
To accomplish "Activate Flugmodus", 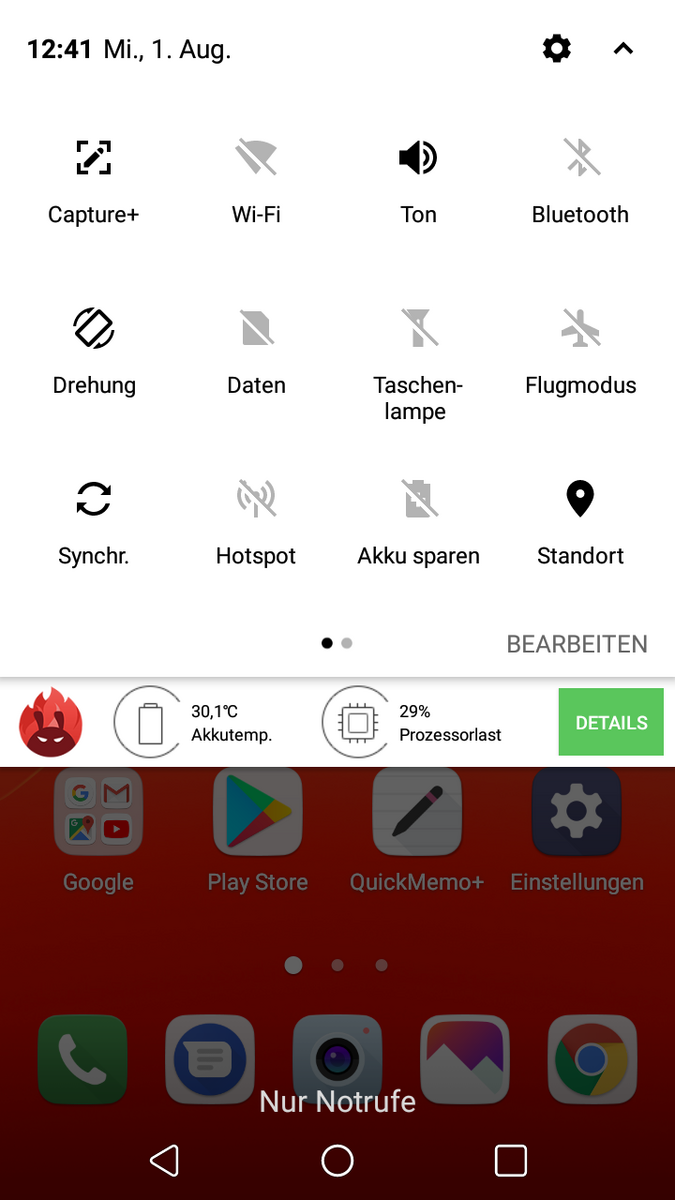I will pyautogui.click(x=580, y=328).
